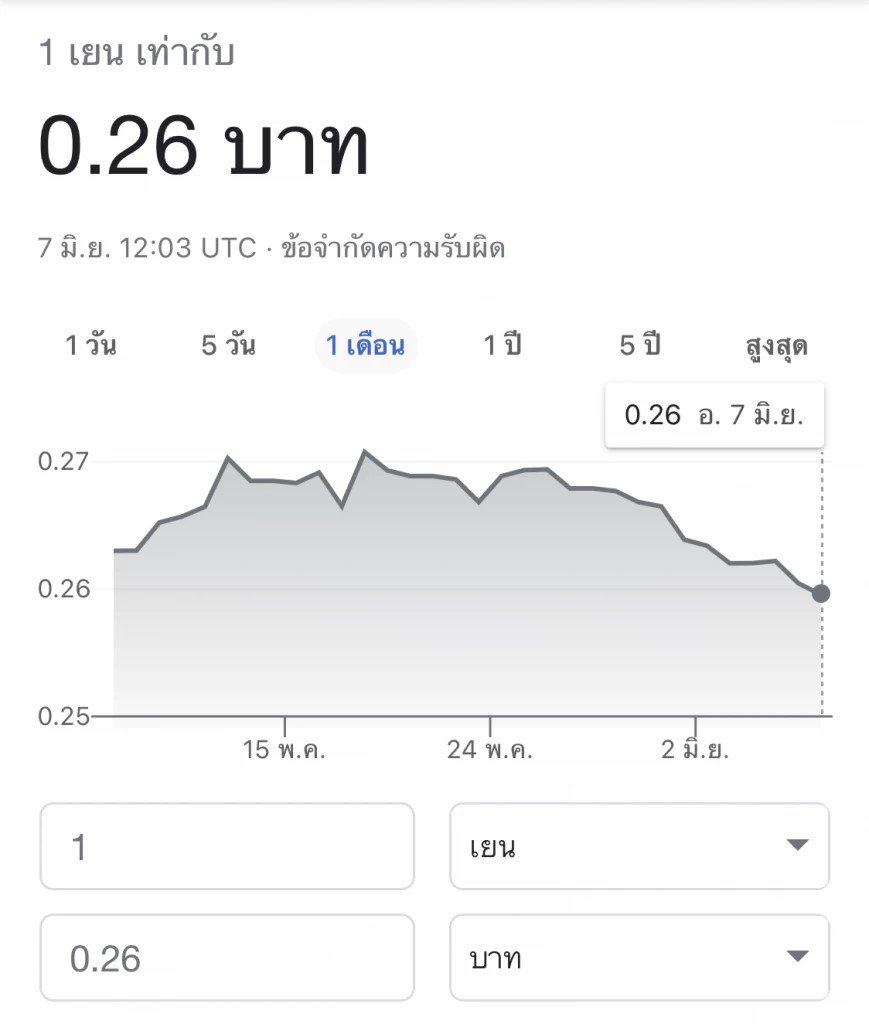This screenshot has width=869, height=1024.
Task: Select the 5 วัน time range
Action: point(228,347)
